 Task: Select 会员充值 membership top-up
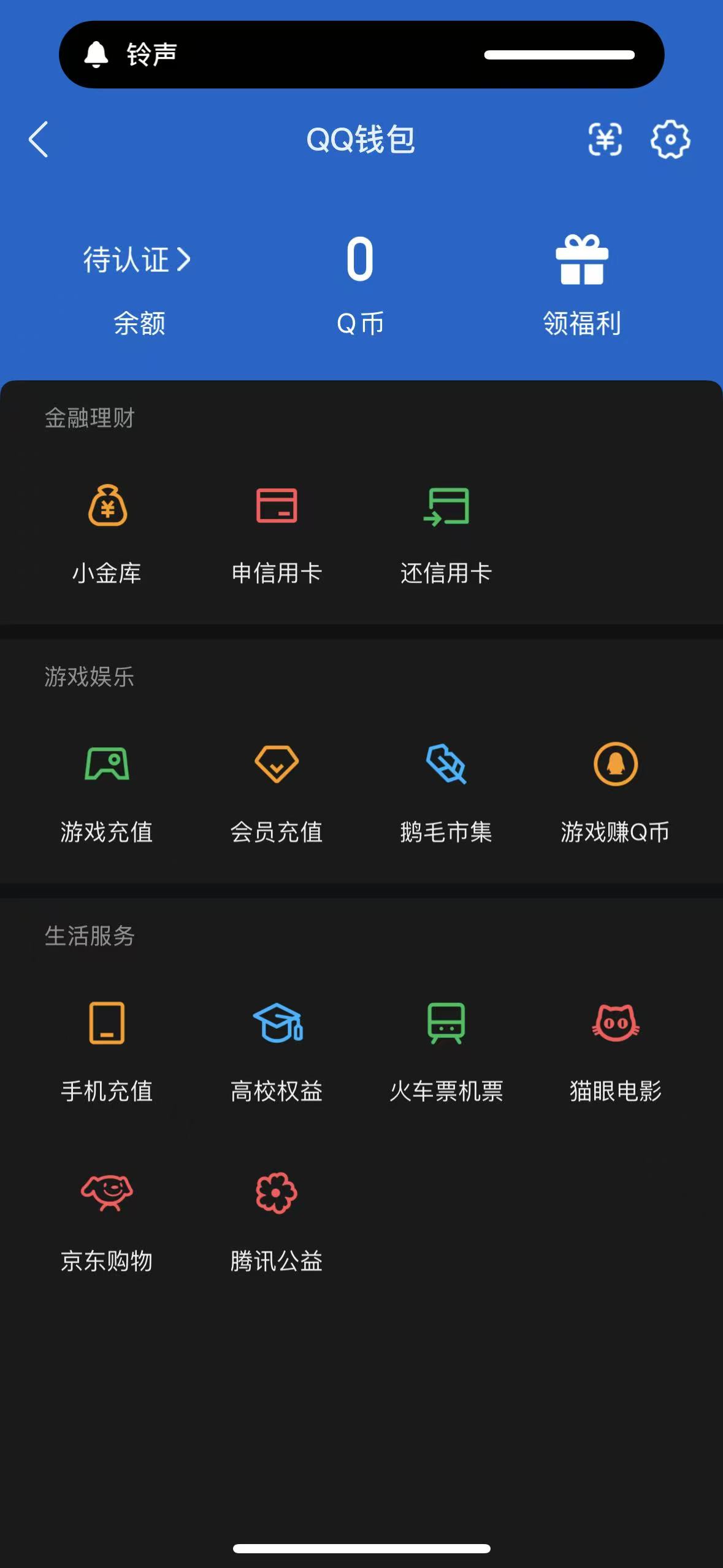pos(278,791)
